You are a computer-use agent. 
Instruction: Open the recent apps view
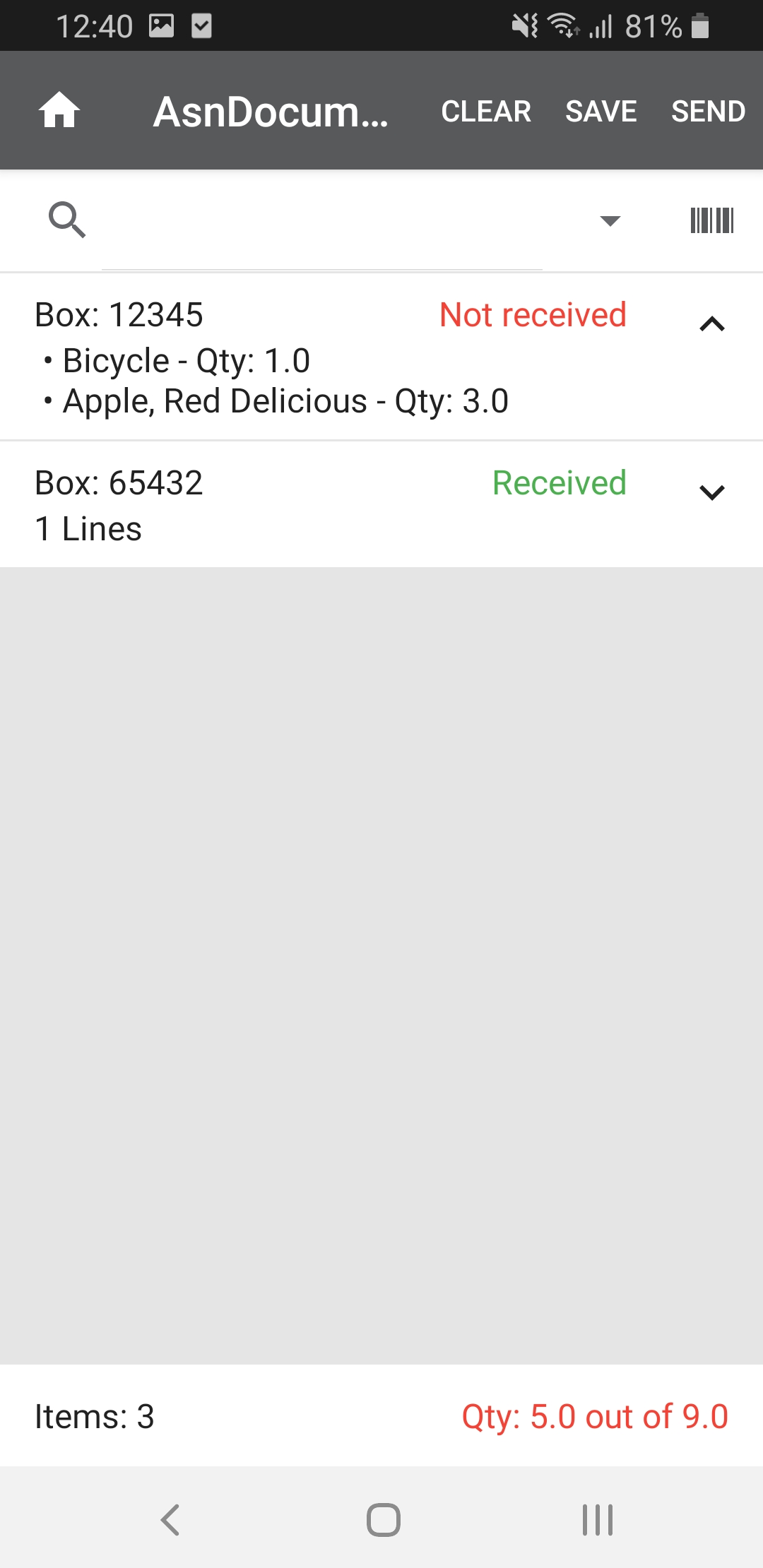pyautogui.click(x=597, y=1520)
